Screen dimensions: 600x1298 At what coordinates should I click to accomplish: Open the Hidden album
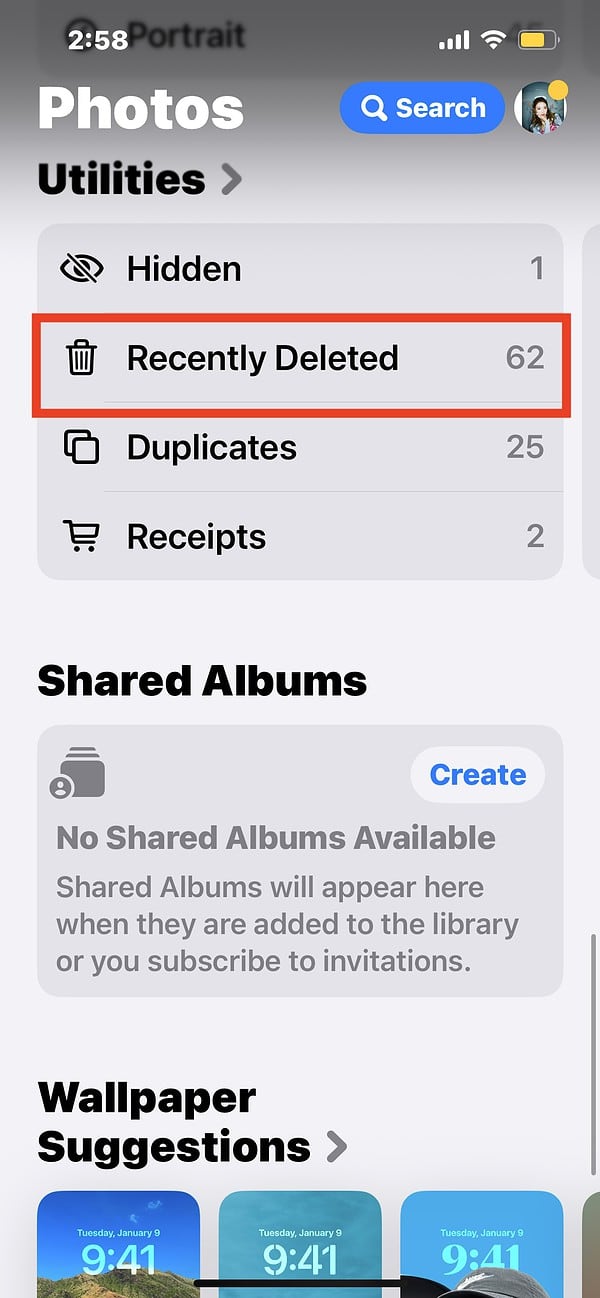(300, 268)
